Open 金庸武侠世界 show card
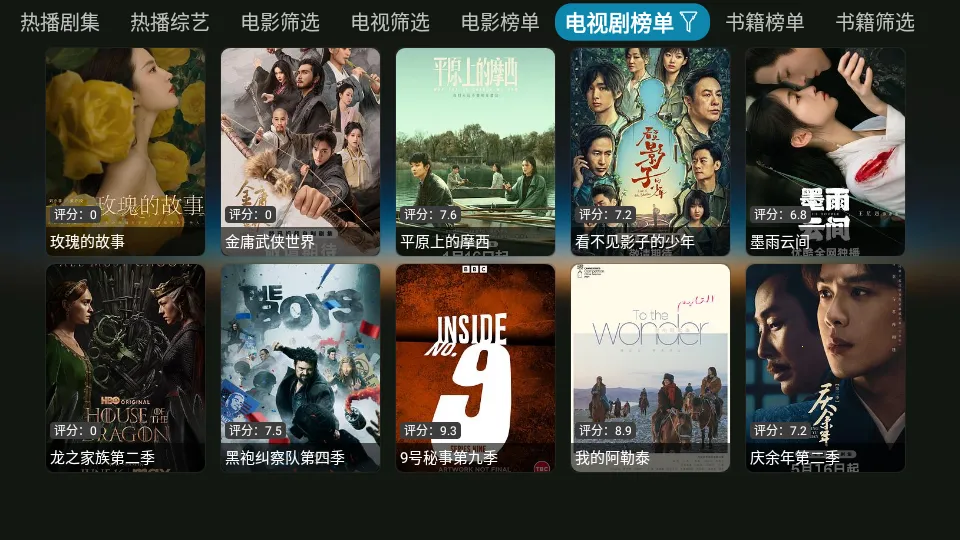The image size is (960, 540). click(x=300, y=150)
